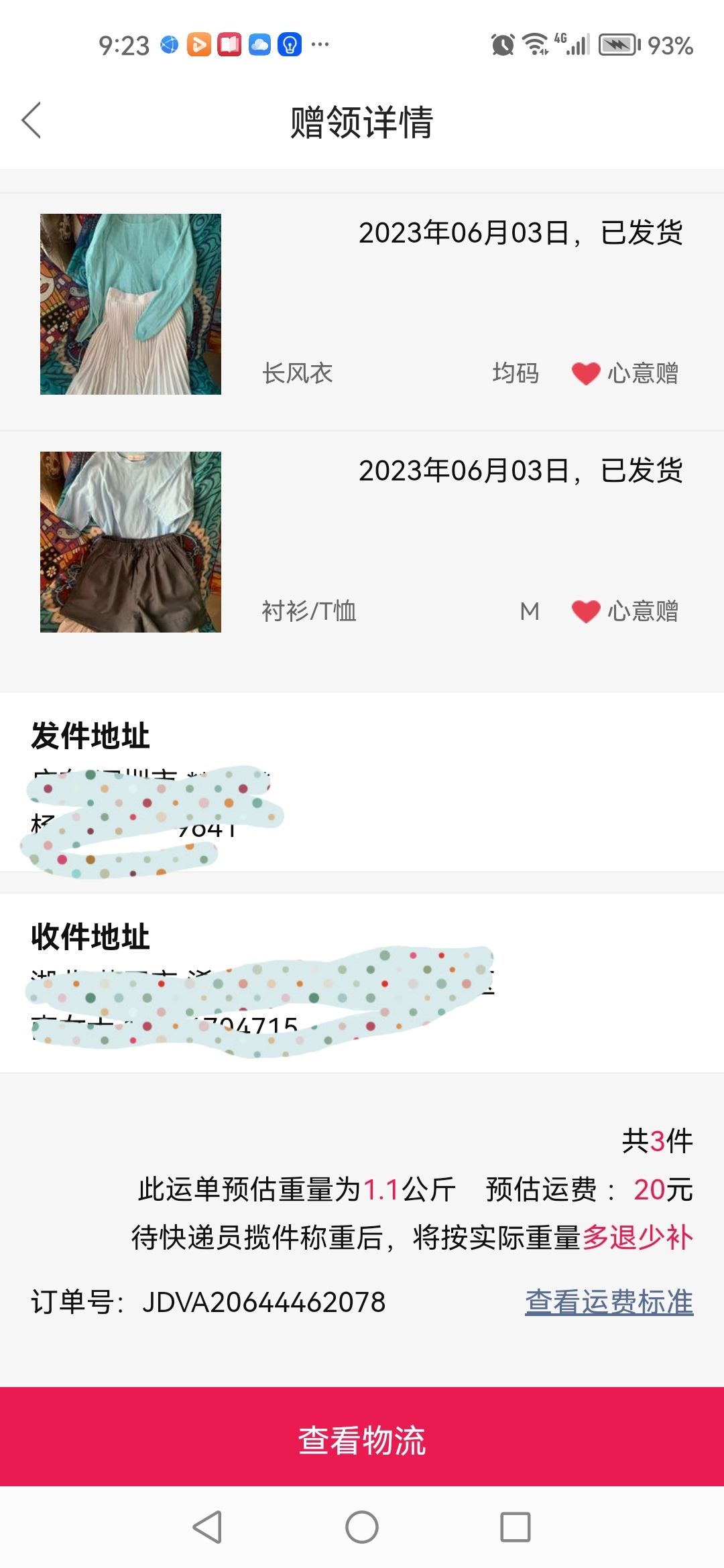The height and width of the screenshot is (1568, 724).
Task: Tap the 查看物流 button
Action: click(x=362, y=1439)
